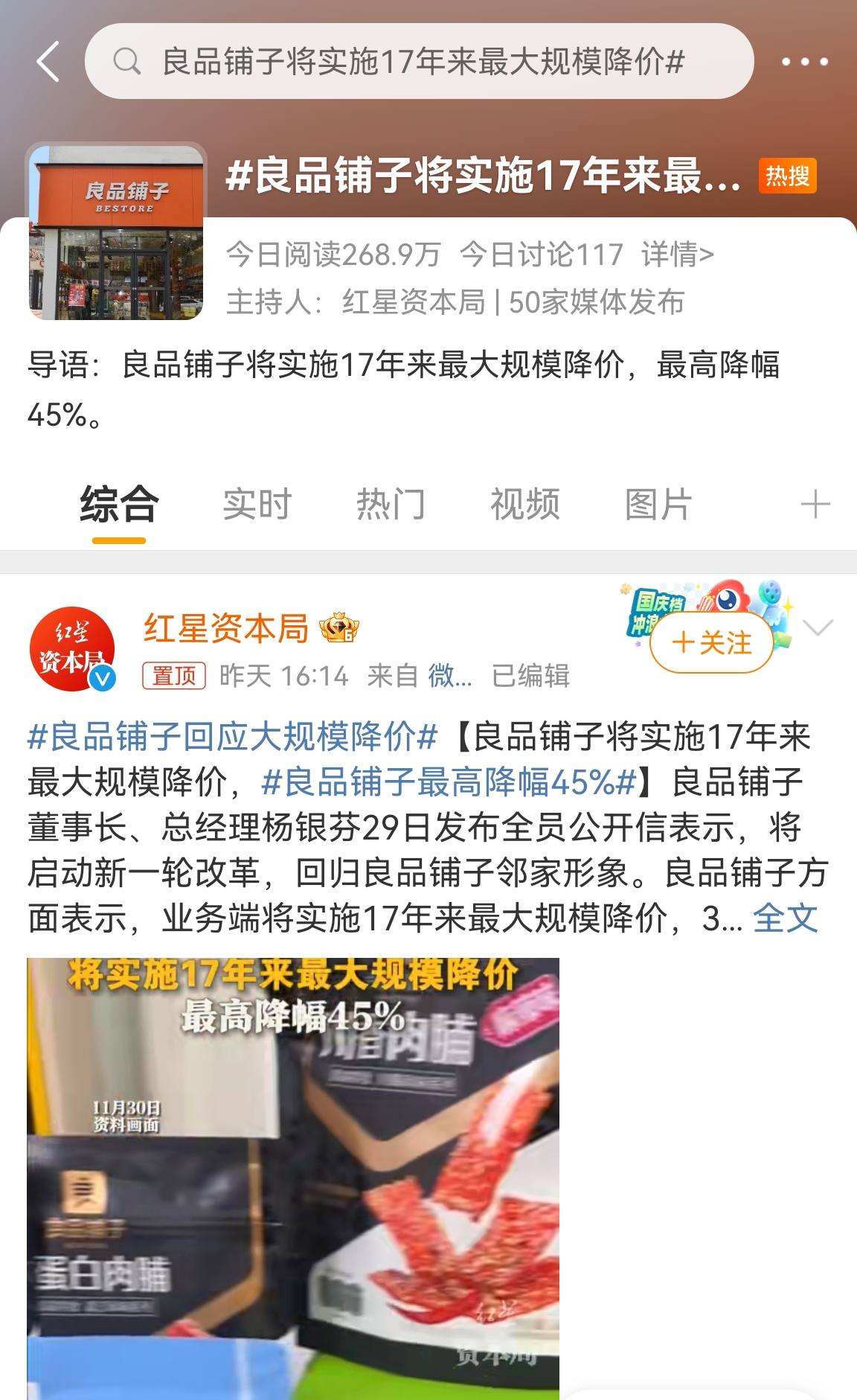Expand the post with 全文
The height and width of the screenshot is (1400, 857).
(785, 918)
